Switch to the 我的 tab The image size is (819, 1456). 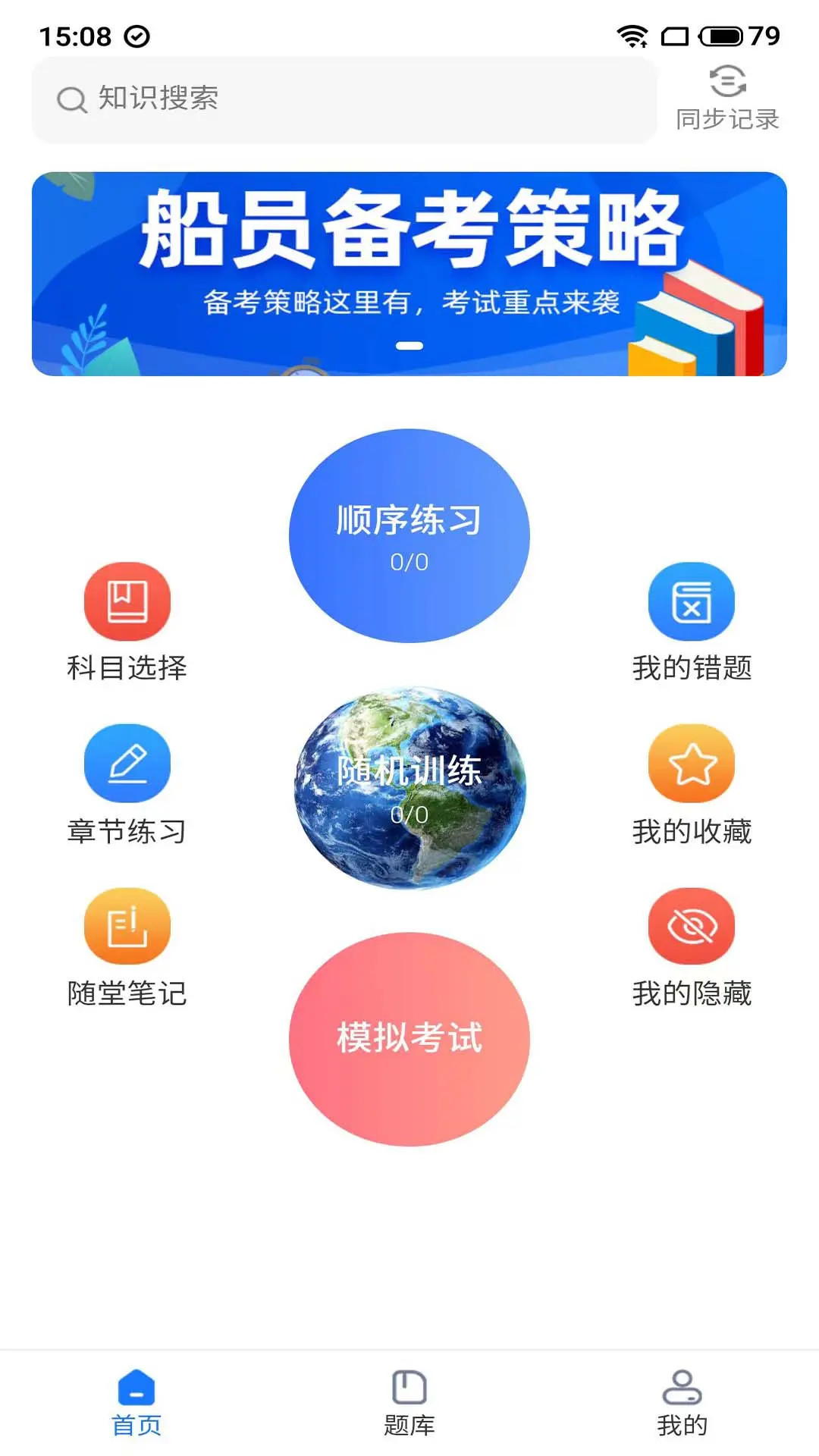pyautogui.click(x=682, y=1410)
